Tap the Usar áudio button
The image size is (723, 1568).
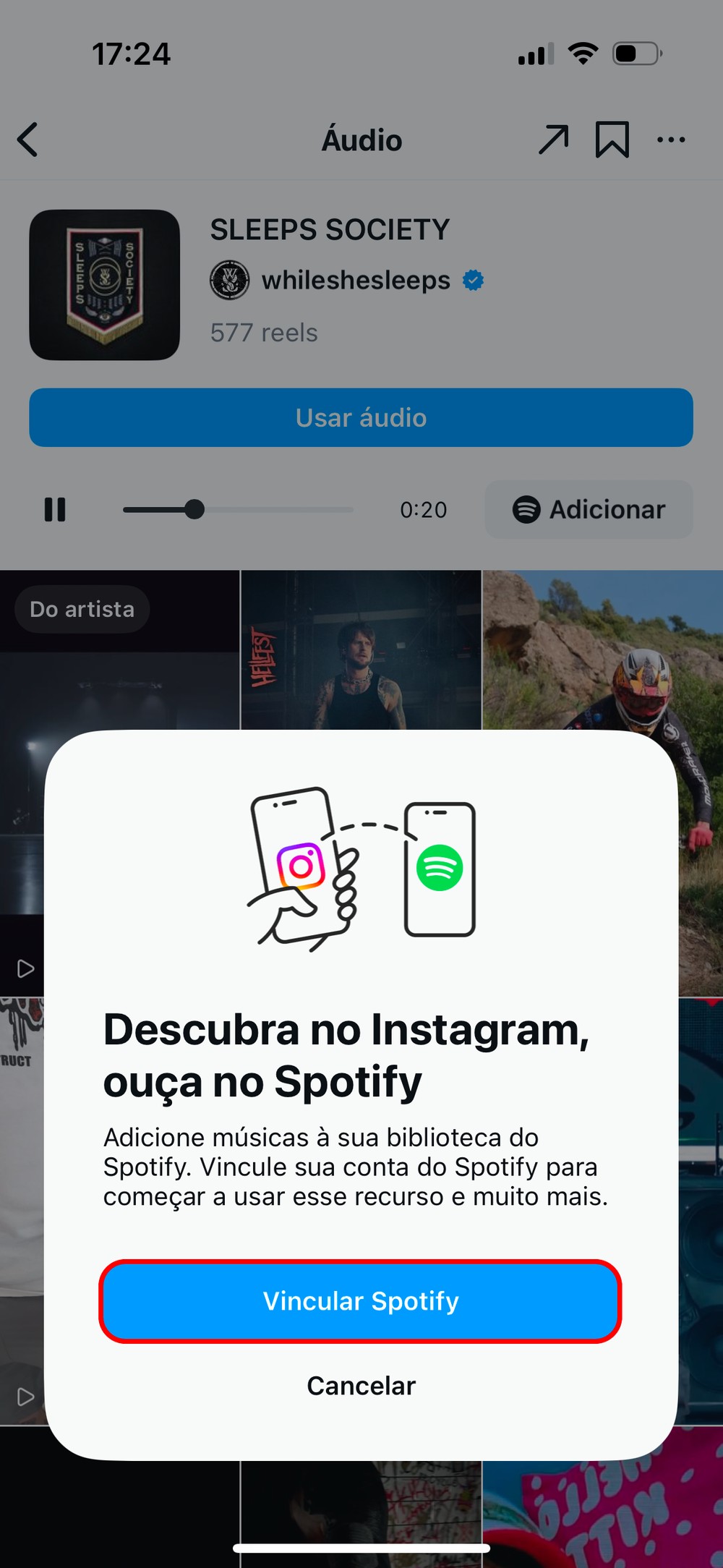click(x=361, y=417)
